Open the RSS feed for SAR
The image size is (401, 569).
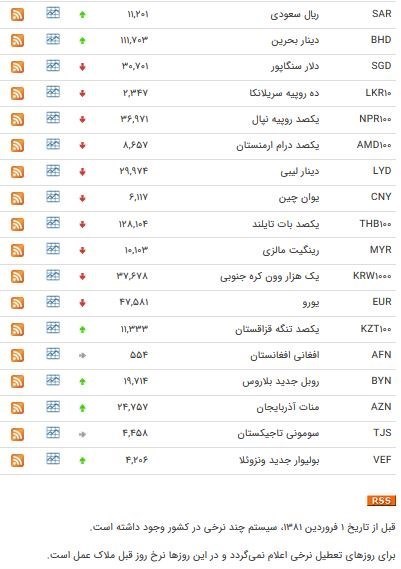tap(17, 15)
